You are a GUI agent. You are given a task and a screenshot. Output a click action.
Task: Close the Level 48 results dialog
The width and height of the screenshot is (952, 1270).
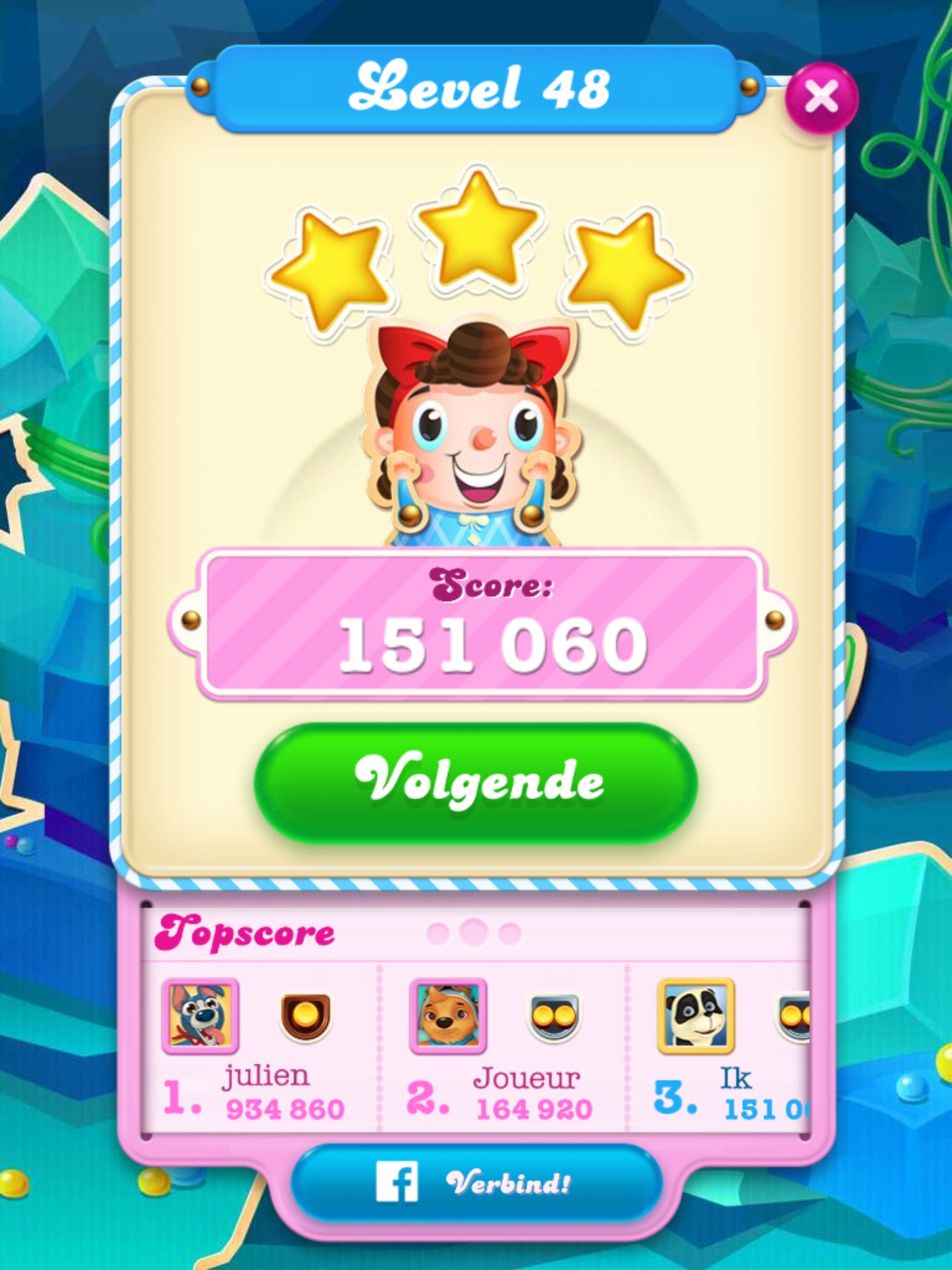tap(821, 98)
